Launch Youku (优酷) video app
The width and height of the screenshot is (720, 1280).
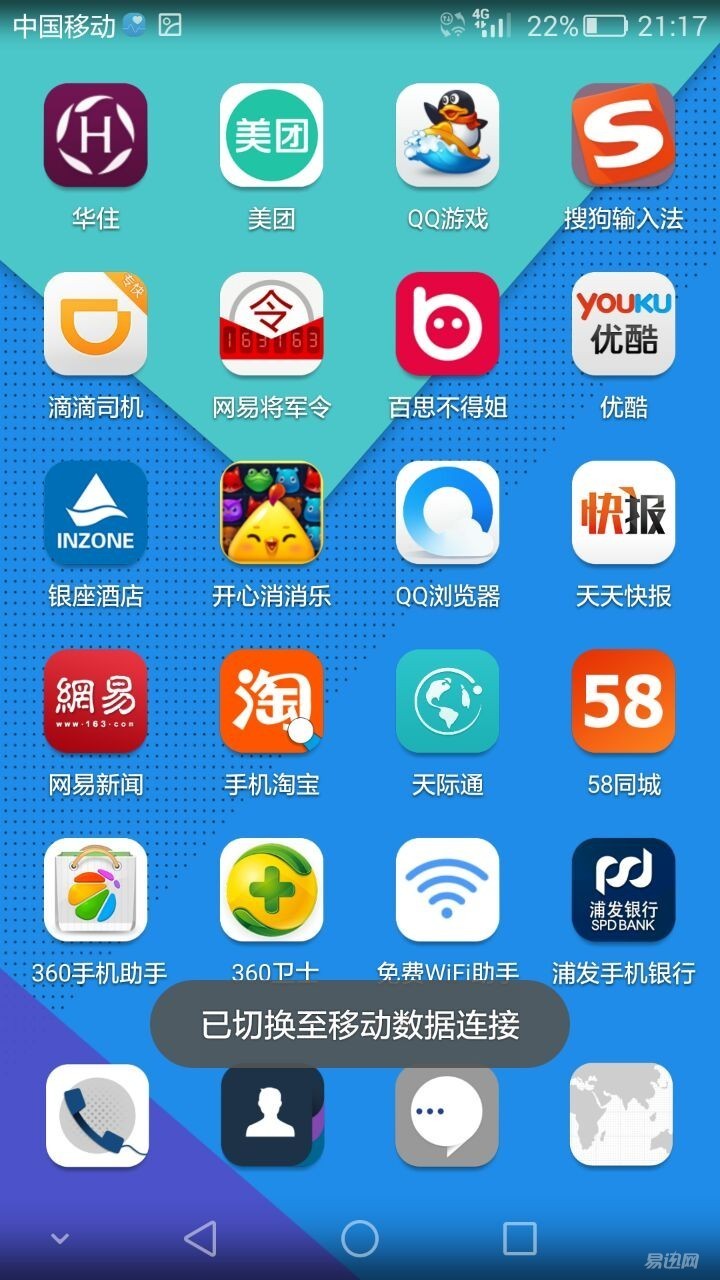point(622,325)
